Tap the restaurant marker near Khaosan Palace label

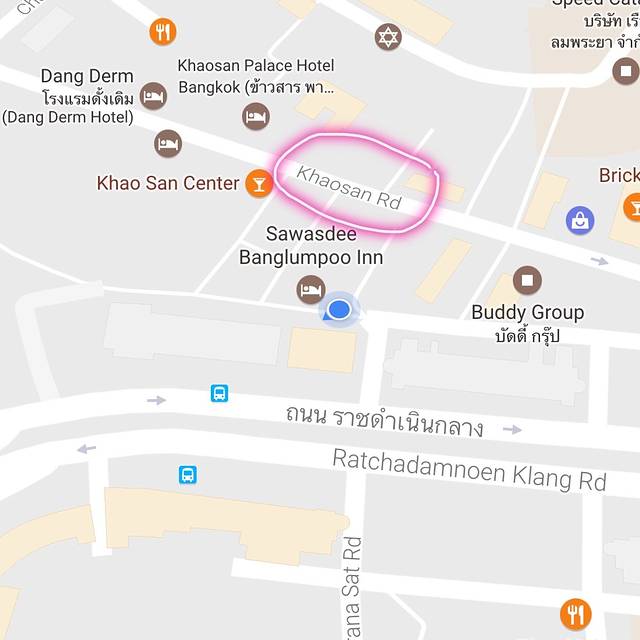[163, 32]
